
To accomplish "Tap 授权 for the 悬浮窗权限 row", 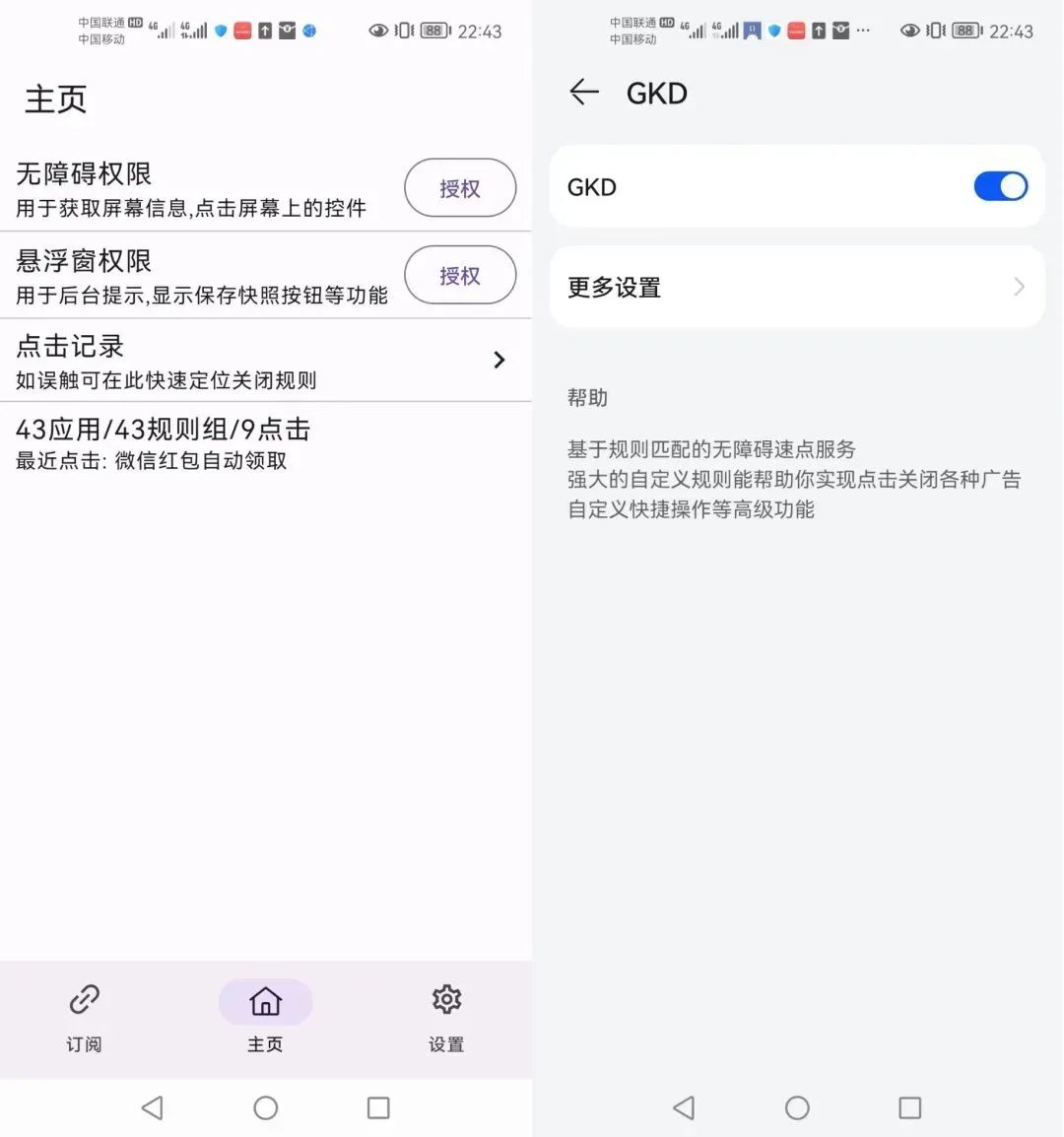I will pyautogui.click(x=459, y=275).
